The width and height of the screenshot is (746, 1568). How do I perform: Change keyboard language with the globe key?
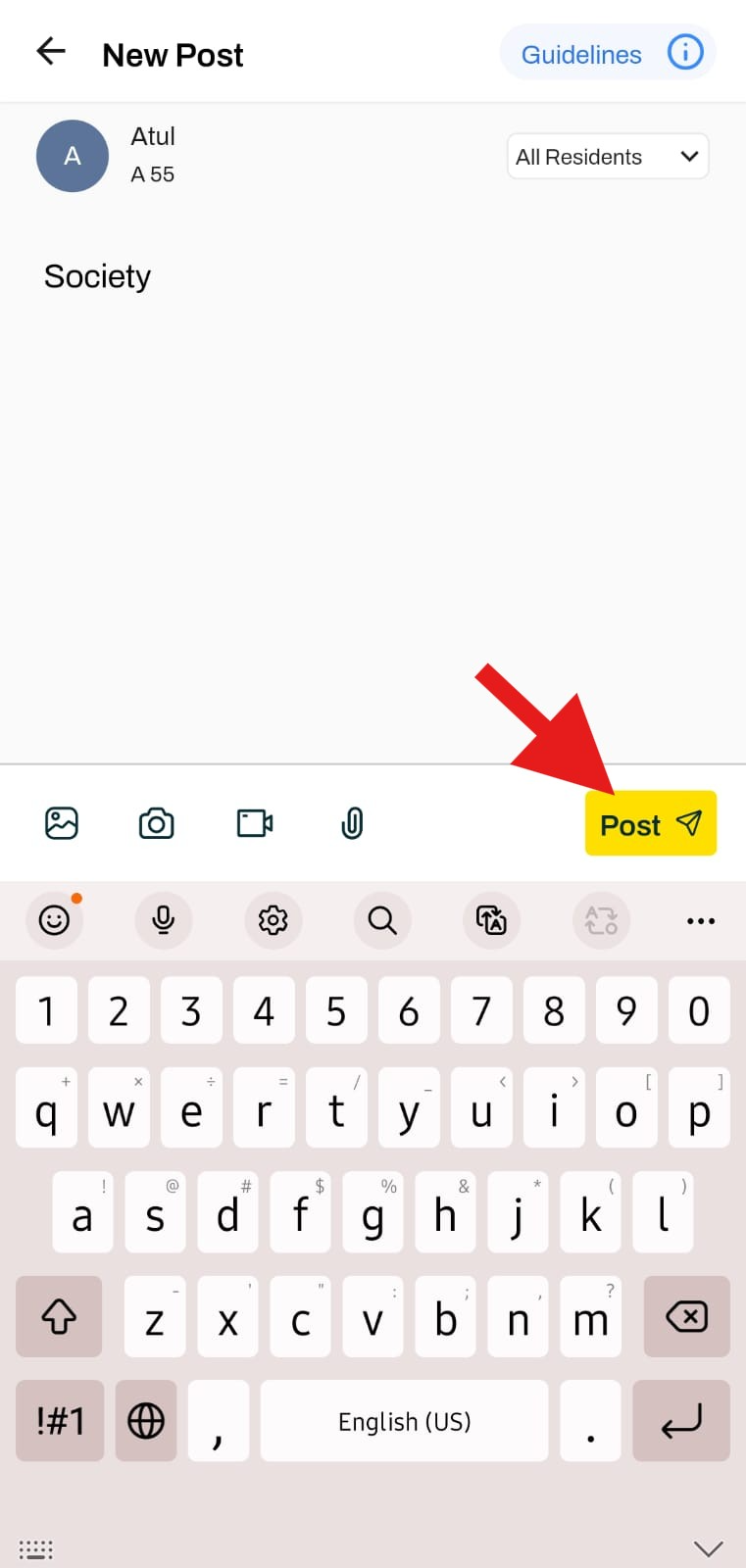146,1421
